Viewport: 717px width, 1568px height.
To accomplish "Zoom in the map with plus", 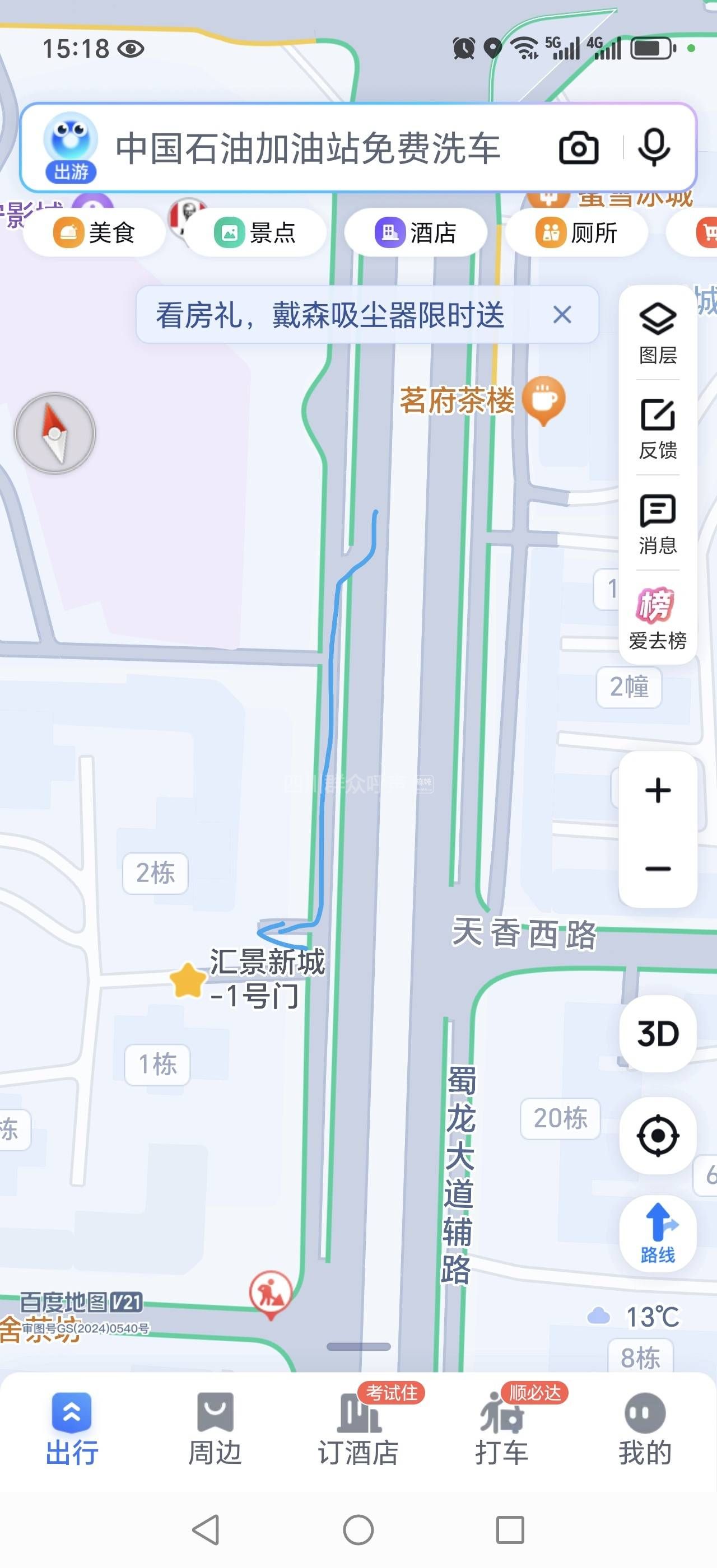I will 658,790.
